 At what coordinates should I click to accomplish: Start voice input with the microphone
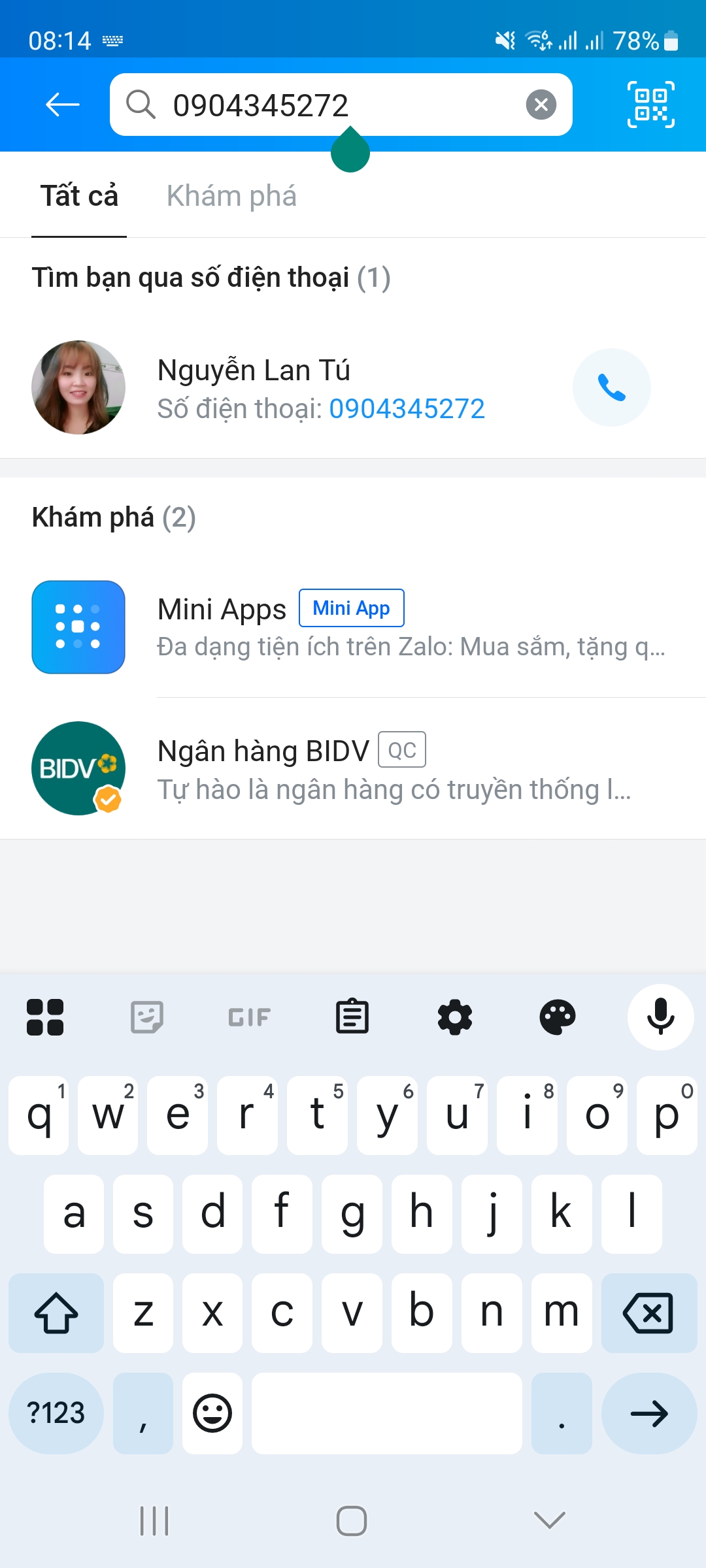(660, 1017)
